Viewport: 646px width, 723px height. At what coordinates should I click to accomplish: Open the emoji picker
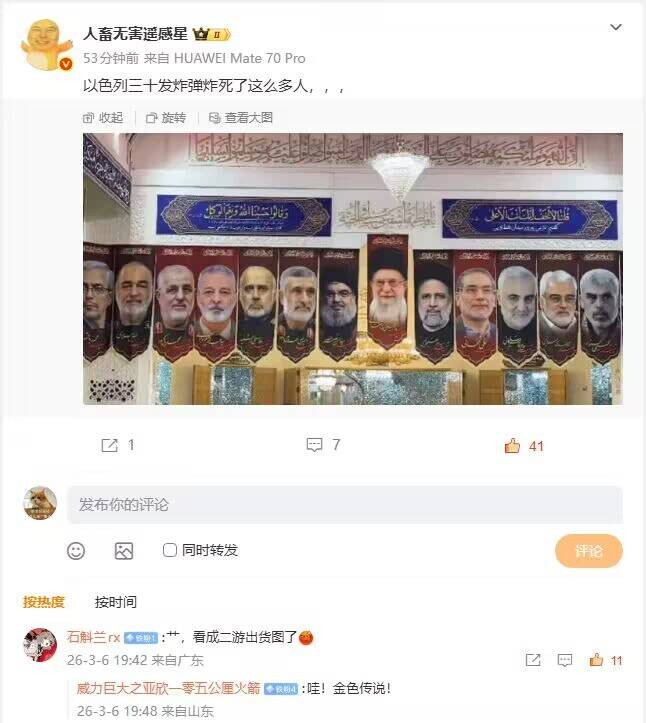click(x=76, y=551)
